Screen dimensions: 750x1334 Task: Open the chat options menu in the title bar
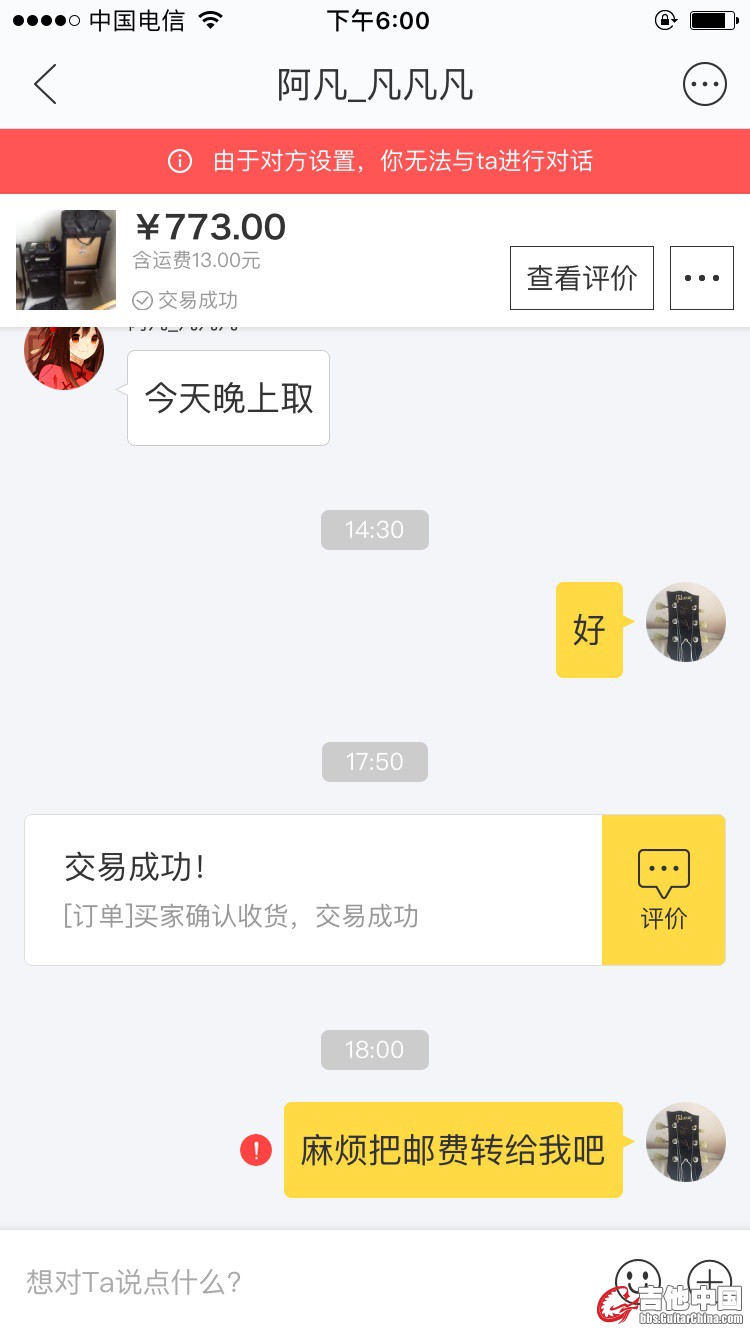[704, 84]
